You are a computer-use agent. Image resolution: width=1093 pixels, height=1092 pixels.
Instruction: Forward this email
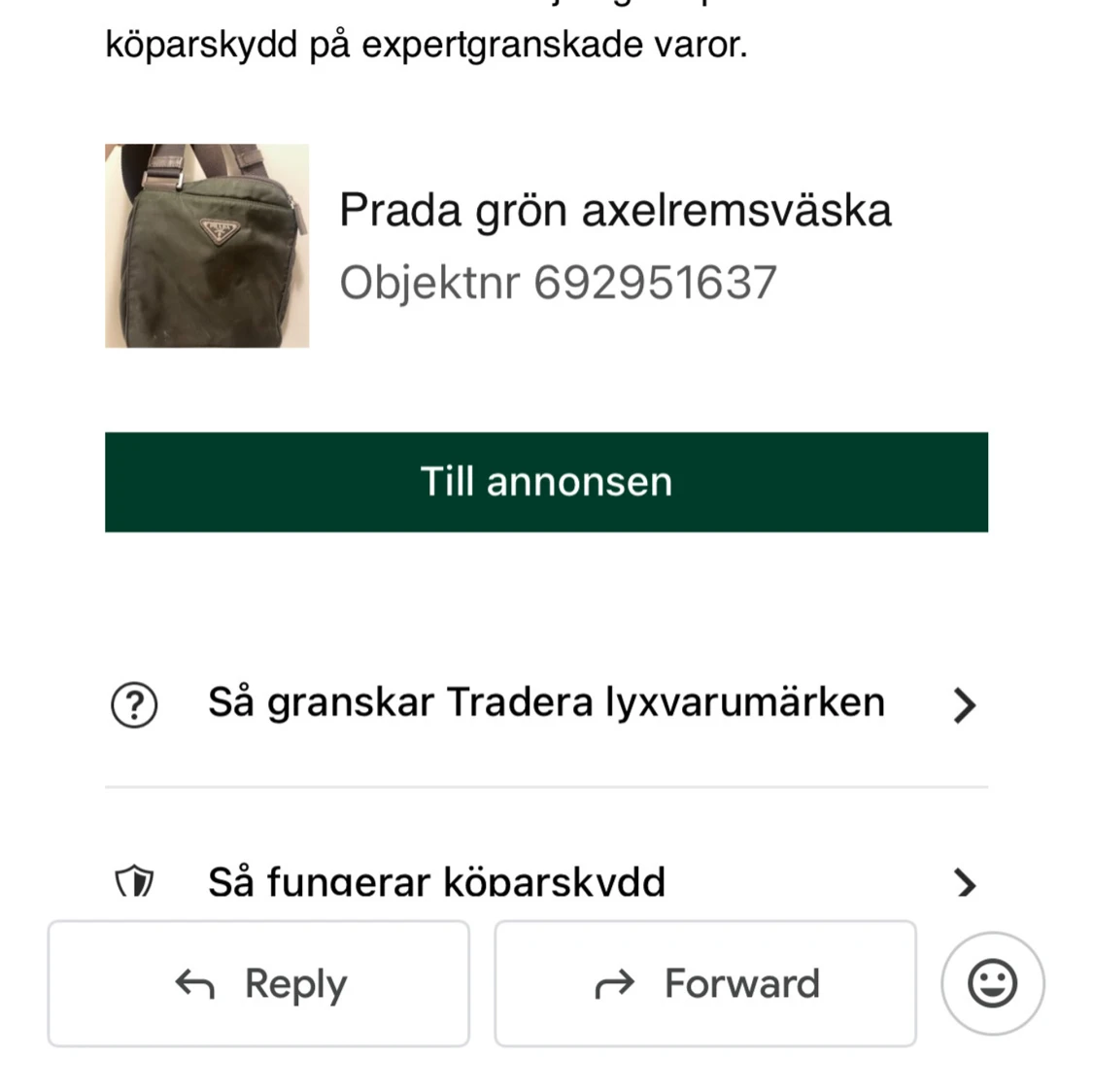pos(705,983)
